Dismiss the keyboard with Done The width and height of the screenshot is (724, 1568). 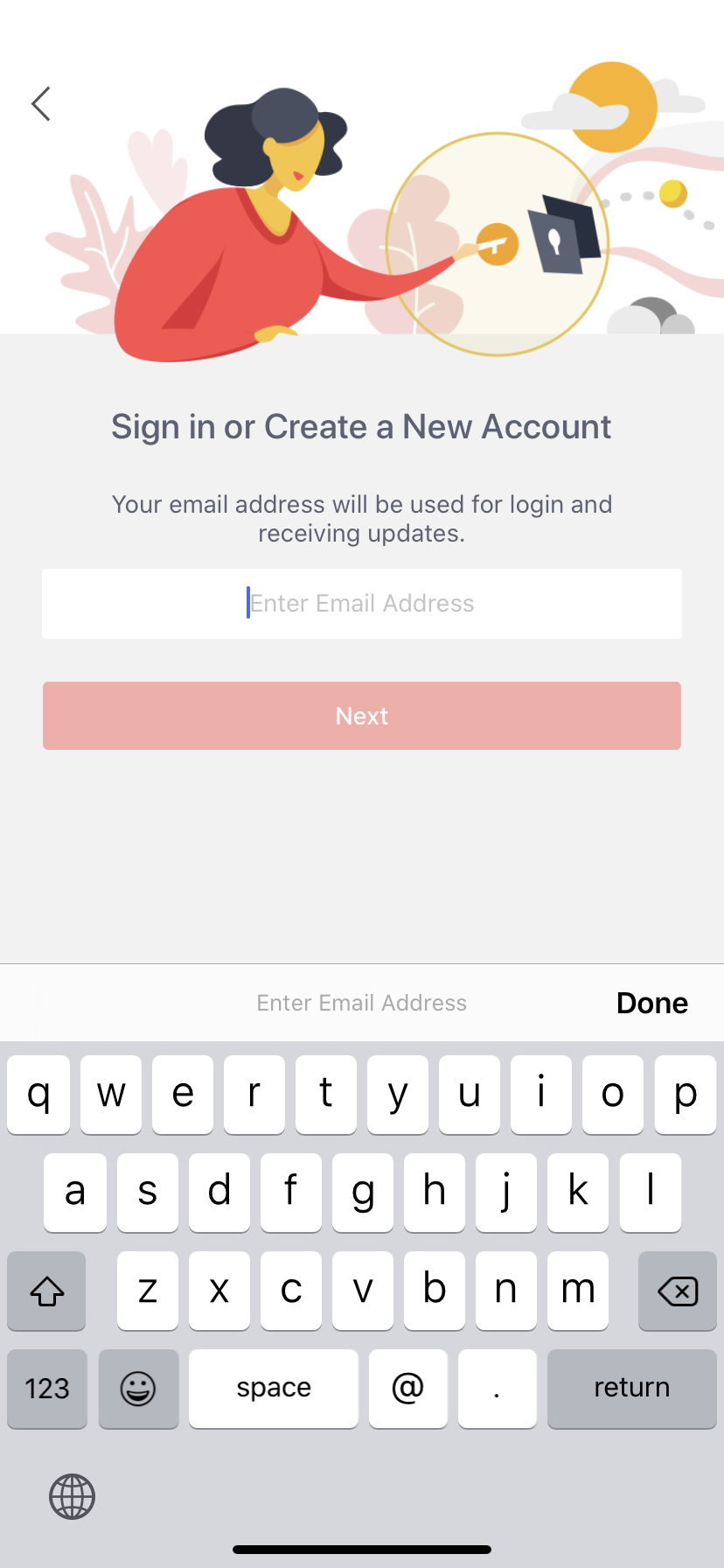pos(652,1003)
